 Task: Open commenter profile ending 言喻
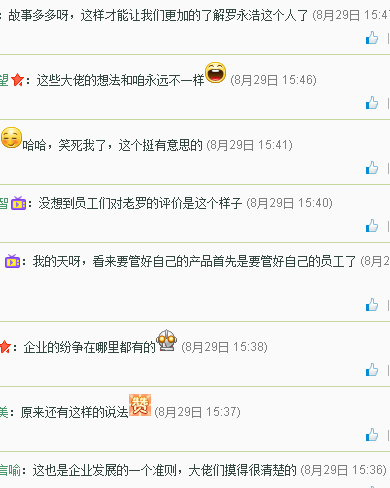point(10,470)
